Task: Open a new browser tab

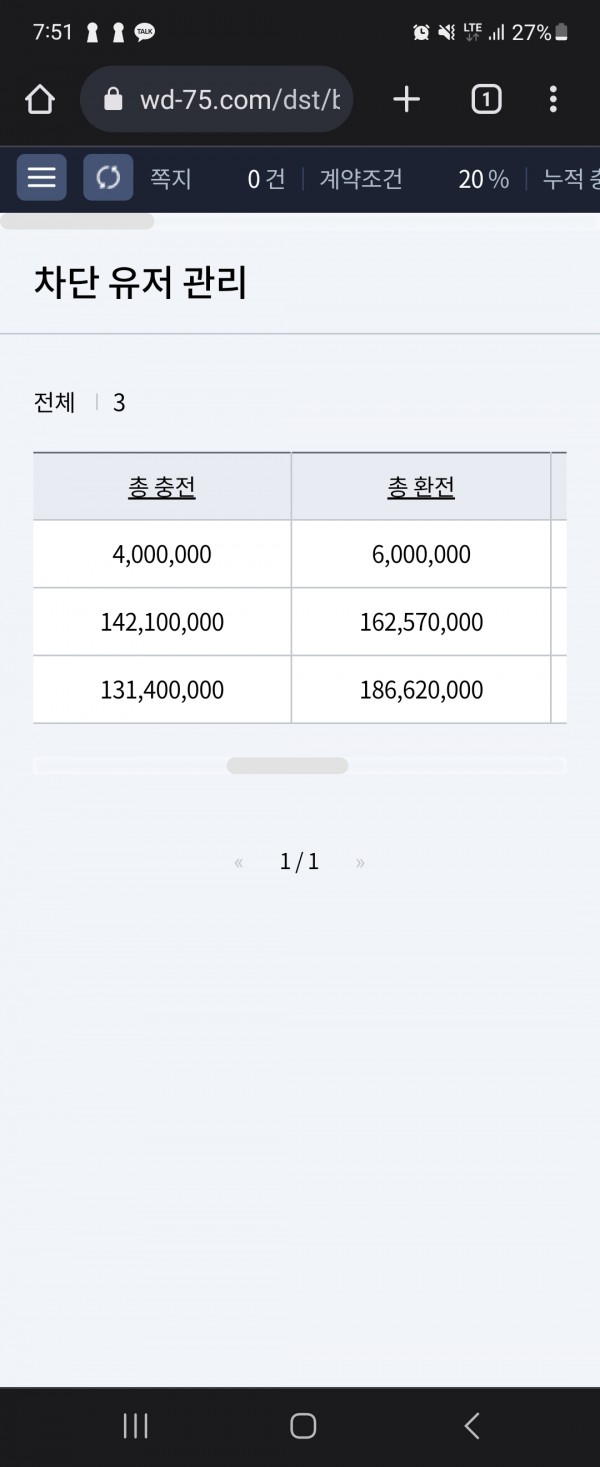Action: (406, 99)
